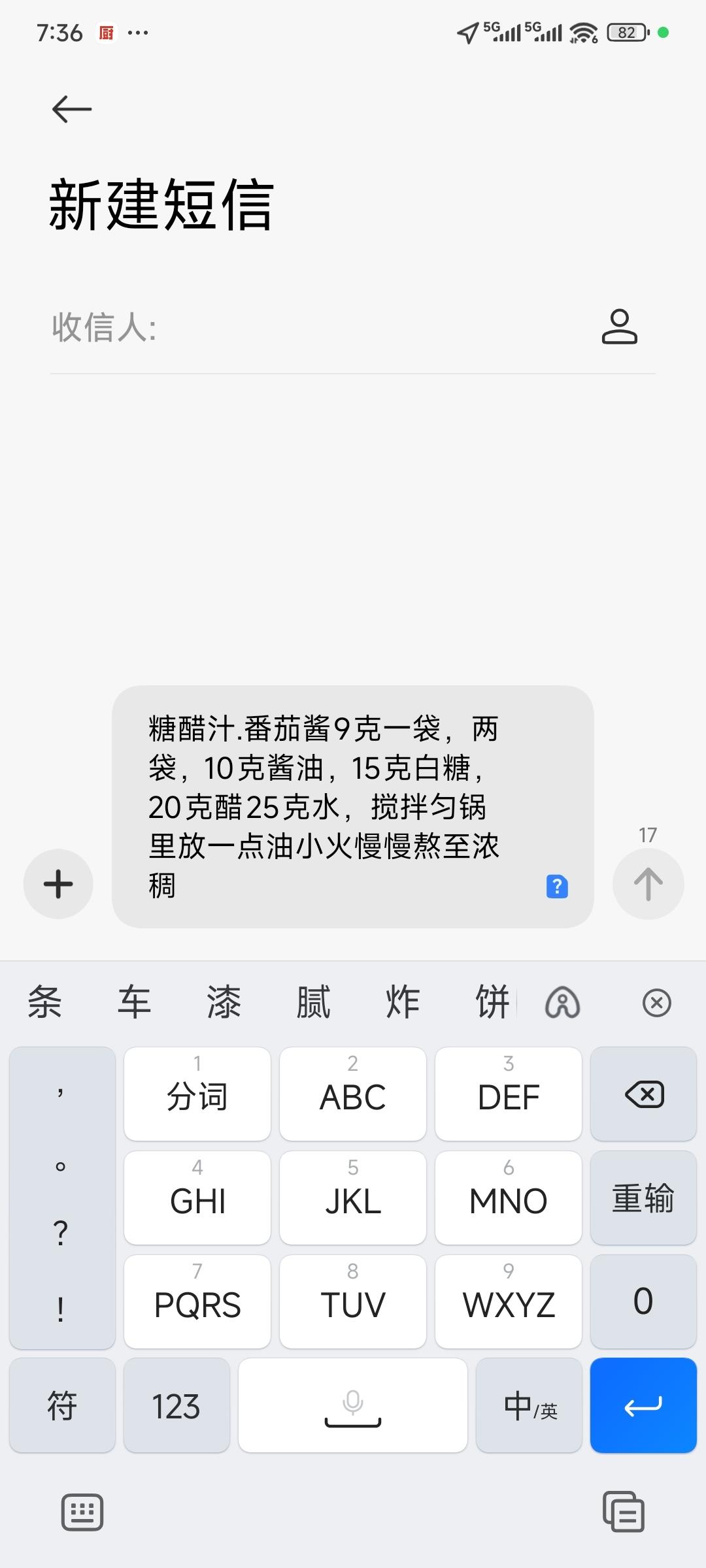This screenshot has height=1568, width=706.
Task: Open the 符 symbols keyboard
Action: (62, 1406)
